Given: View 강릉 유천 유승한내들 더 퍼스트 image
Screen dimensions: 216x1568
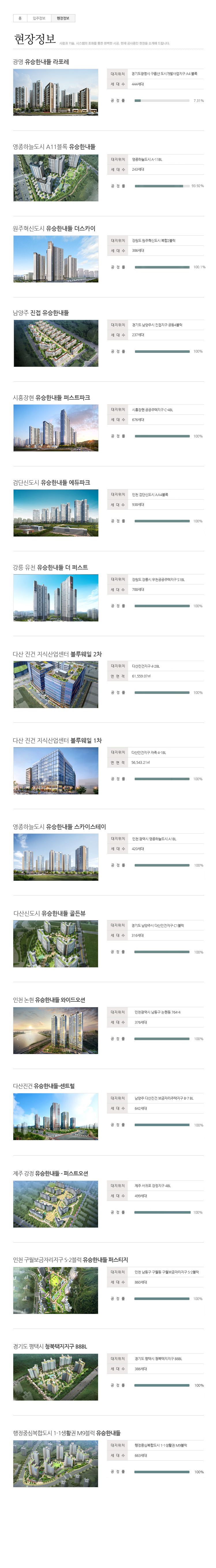Looking at the screenshot, I should click(x=55, y=598).
